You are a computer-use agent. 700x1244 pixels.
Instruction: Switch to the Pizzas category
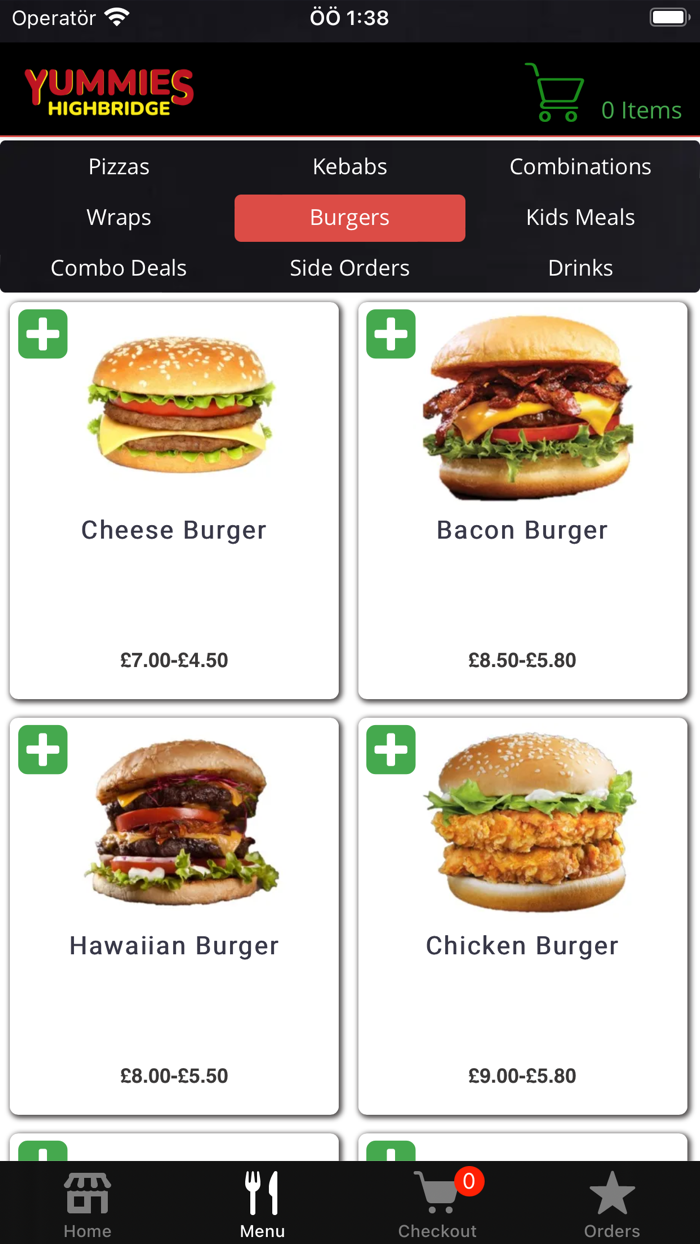click(x=119, y=167)
